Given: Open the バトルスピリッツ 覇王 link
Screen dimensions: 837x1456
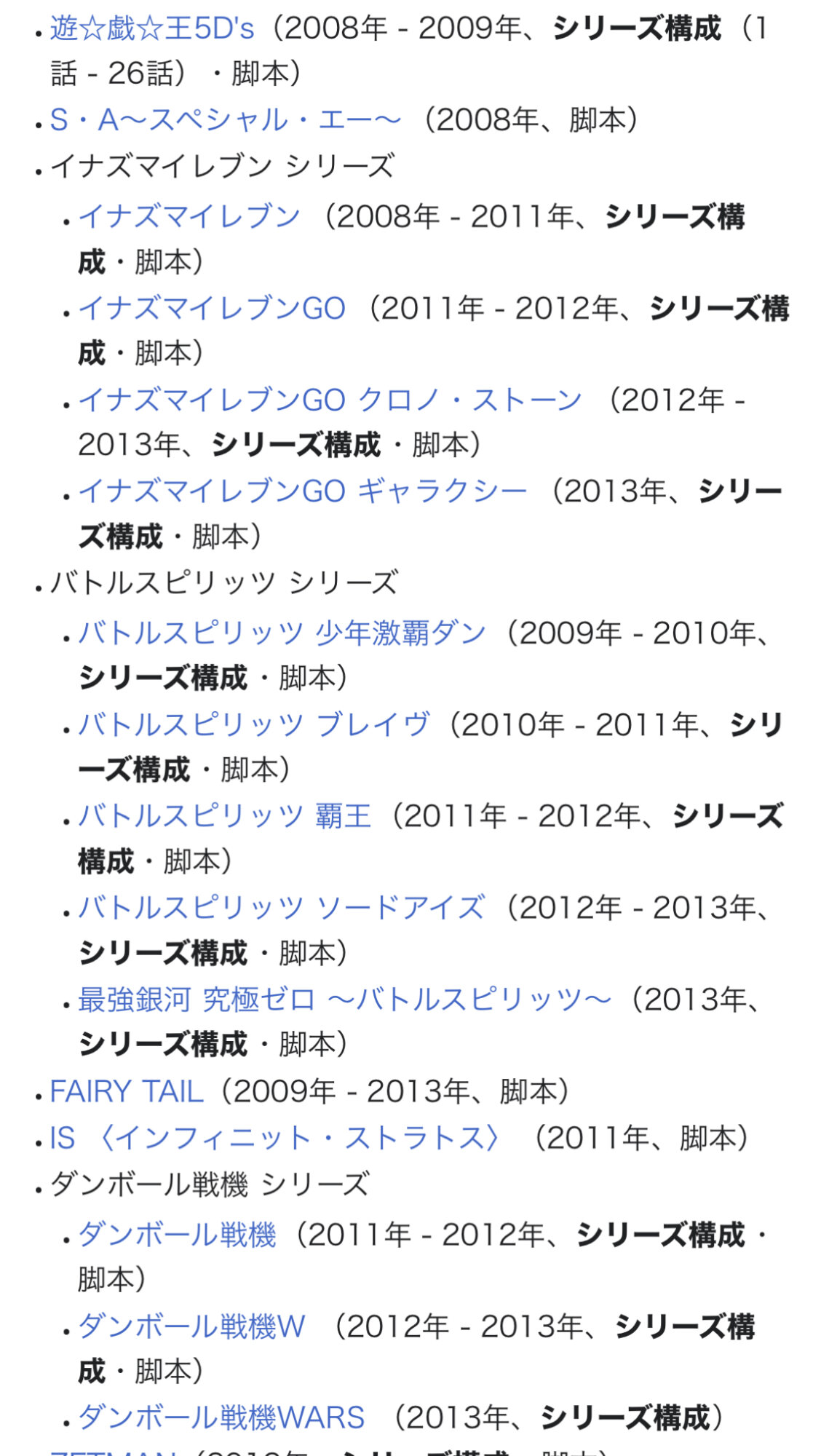Looking at the screenshot, I should [225, 816].
